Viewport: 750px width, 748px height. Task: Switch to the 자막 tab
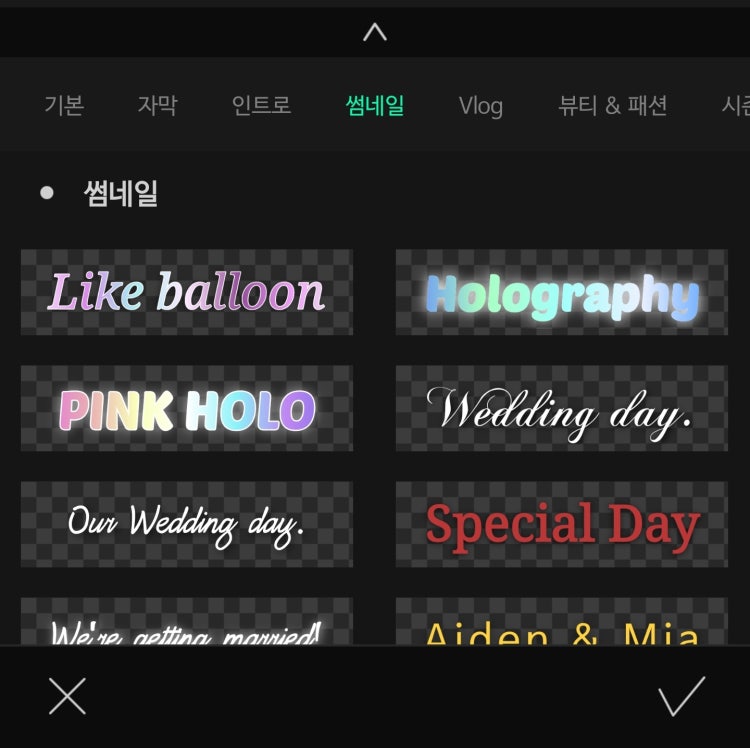(157, 106)
